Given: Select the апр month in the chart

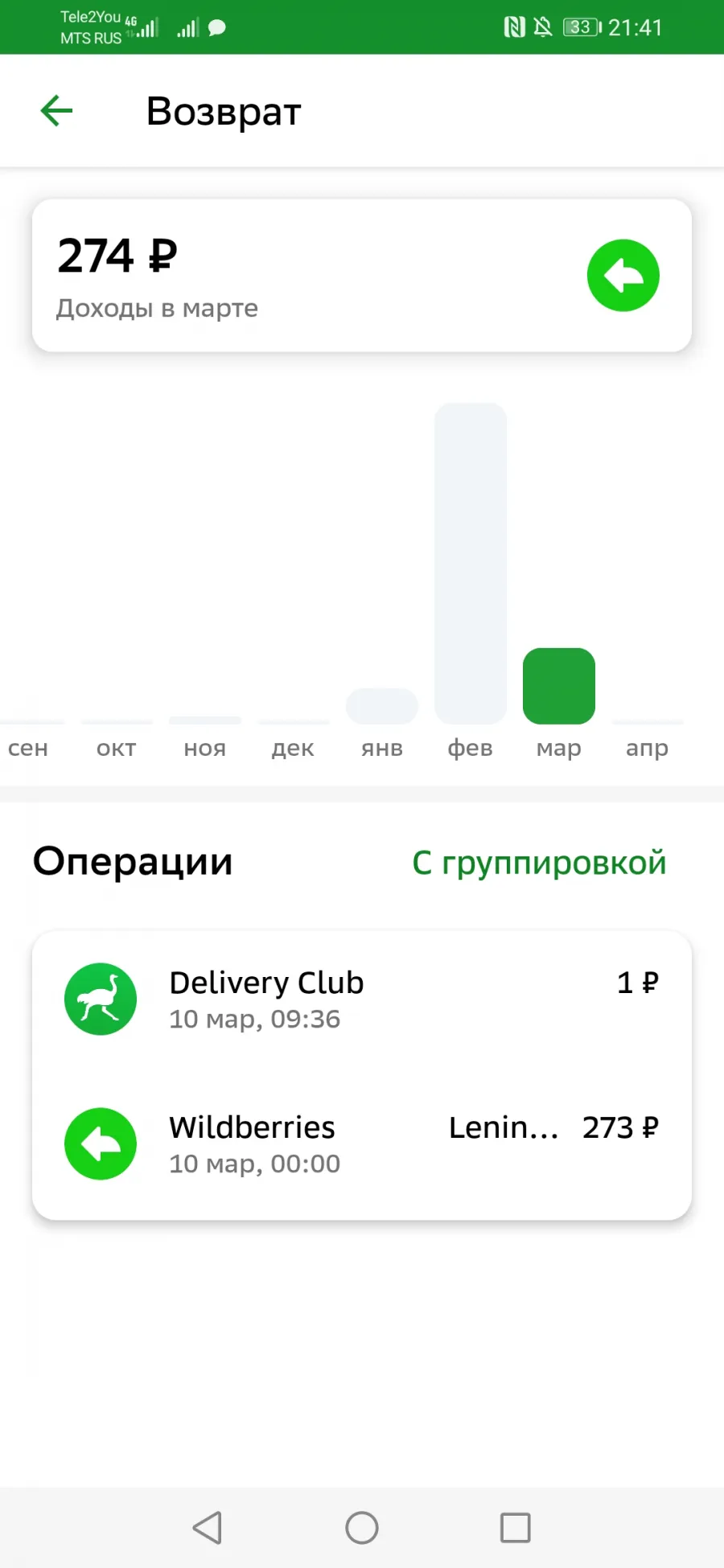Looking at the screenshot, I should click(648, 748).
